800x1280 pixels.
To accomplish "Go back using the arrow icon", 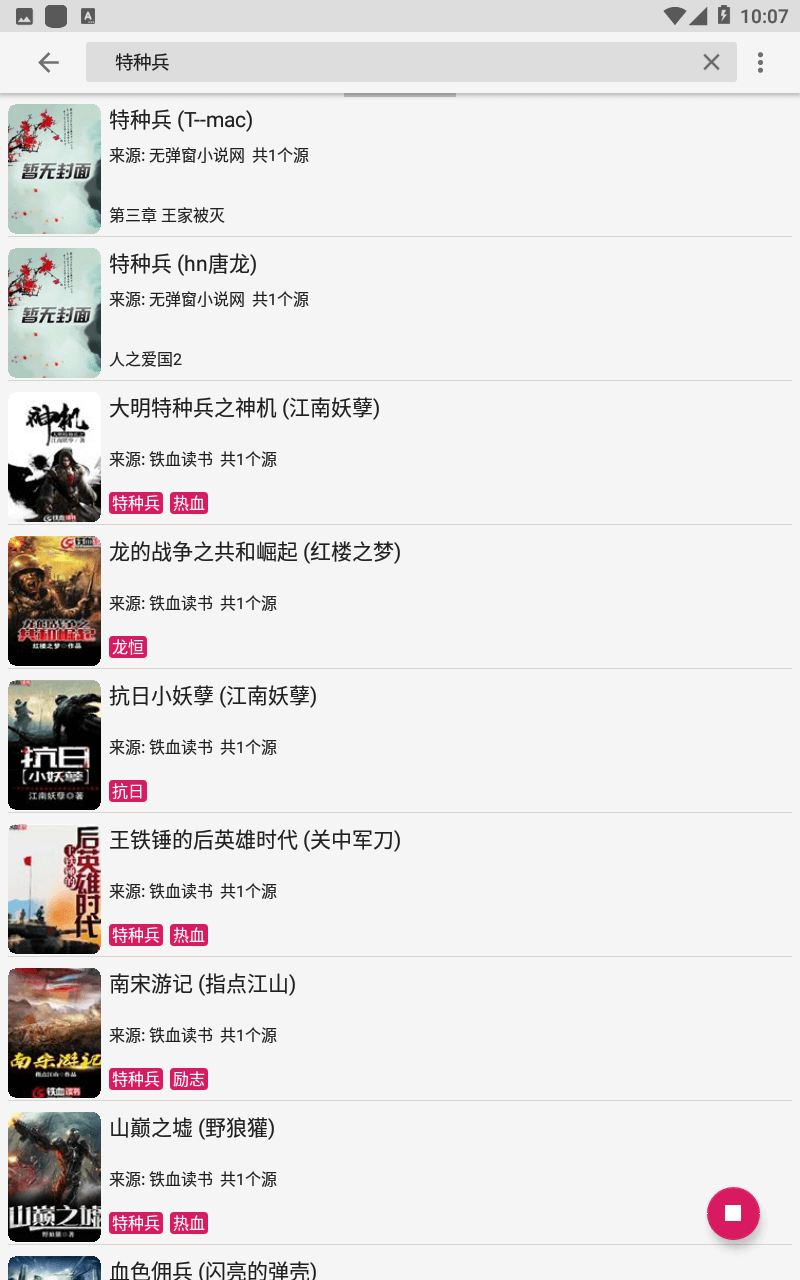I will click(x=48, y=62).
